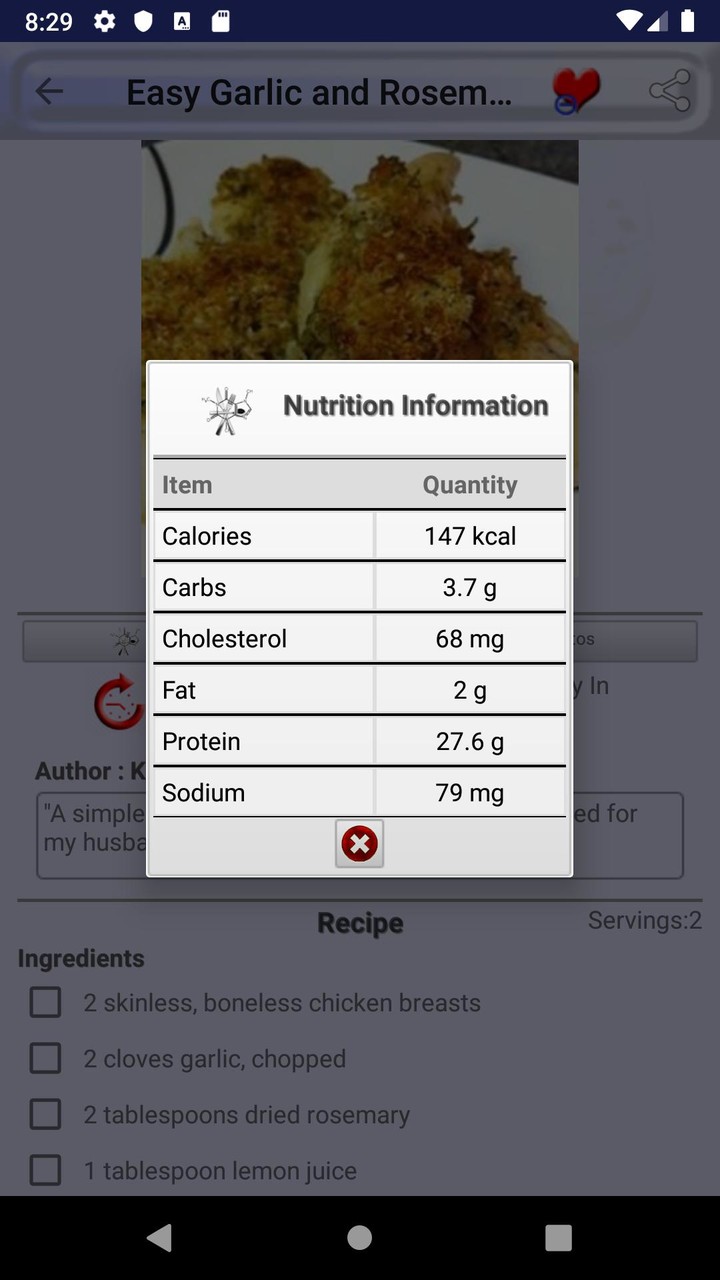The image size is (720, 1280).
Task: Click the back arrow in the title bar
Action: [x=48, y=91]
